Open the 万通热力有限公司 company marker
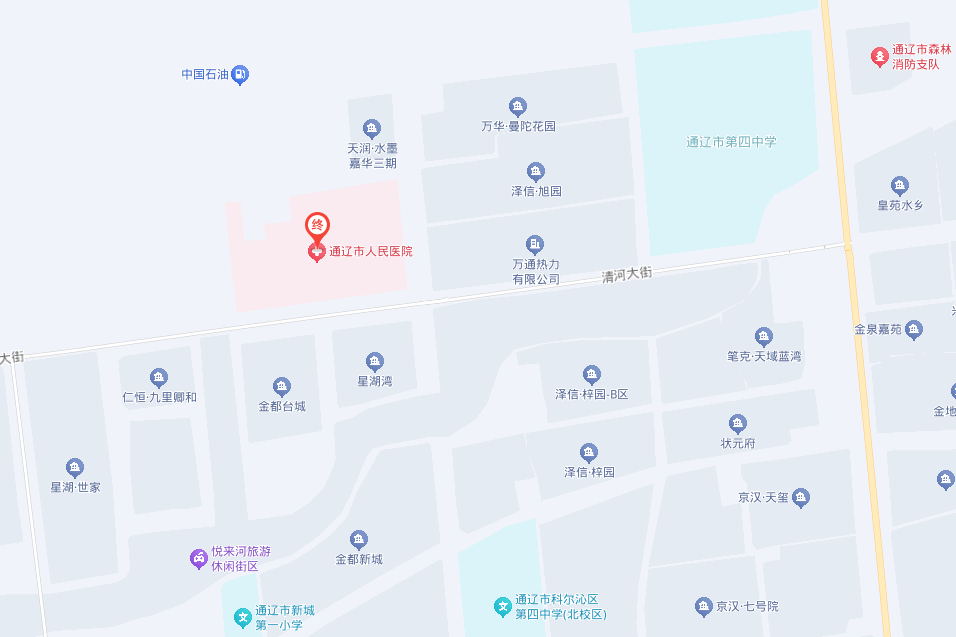 [535, 244]
